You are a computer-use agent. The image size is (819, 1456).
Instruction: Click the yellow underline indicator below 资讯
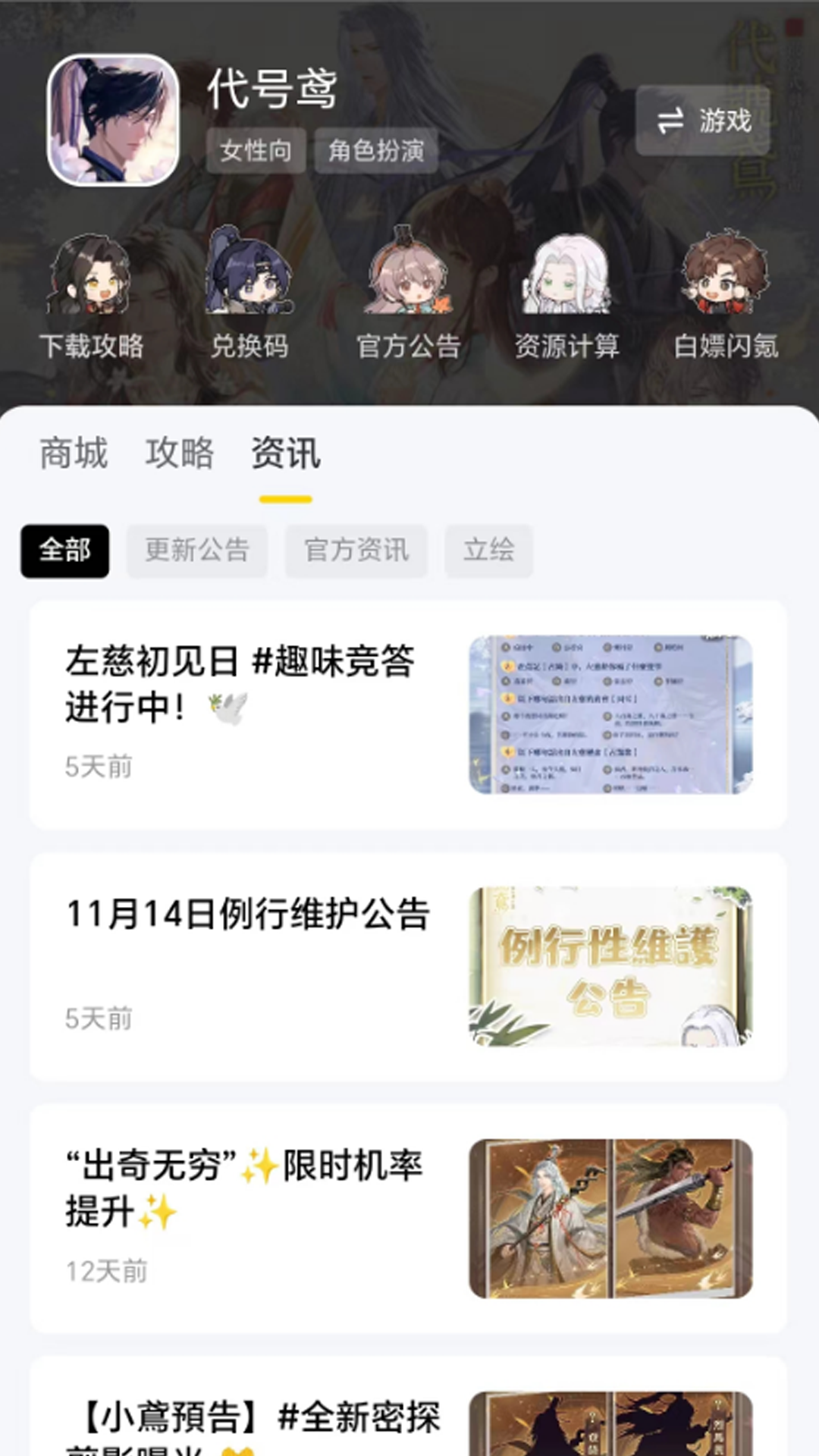pyautogui.click(x=285, y=497)
